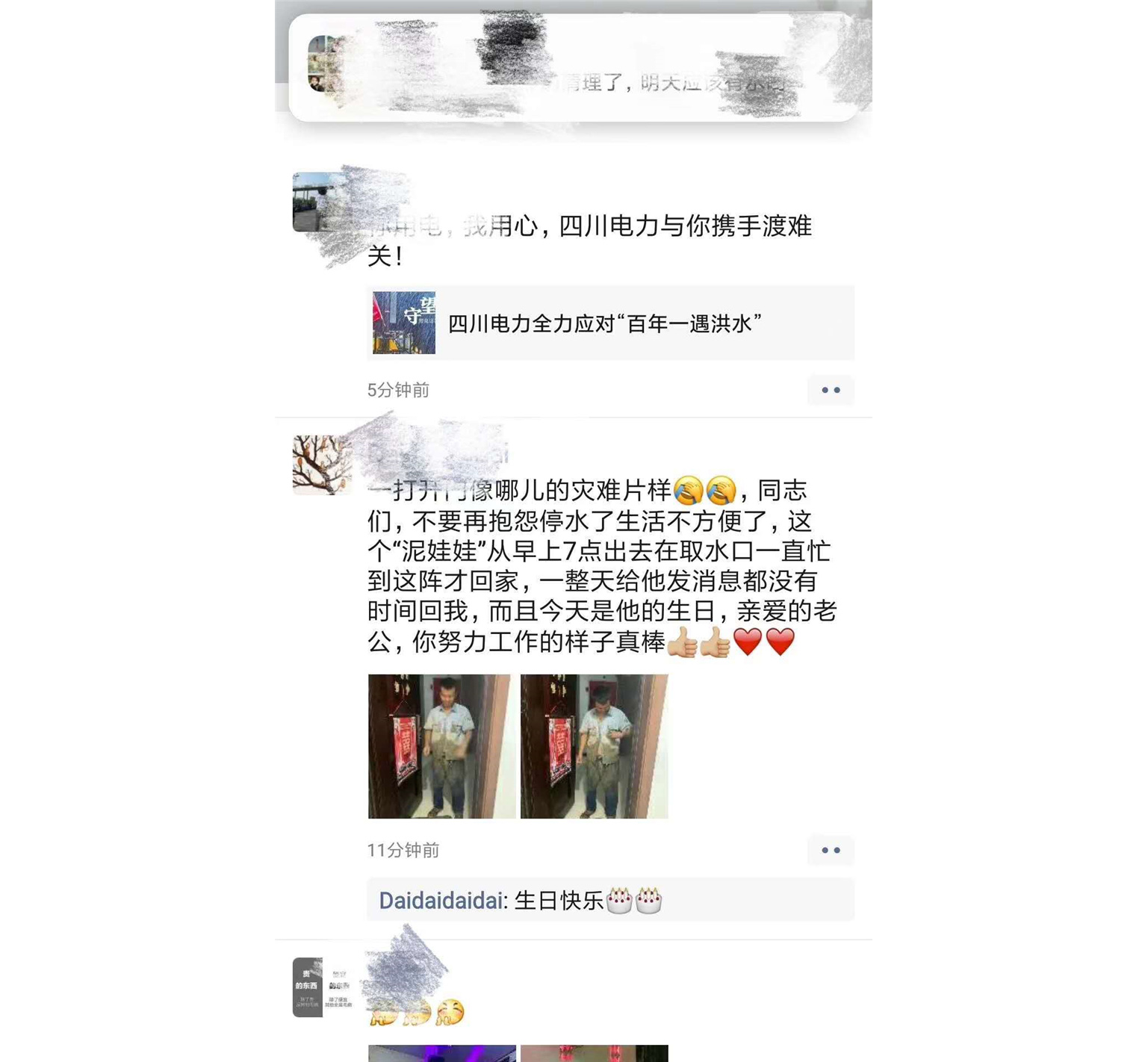1148x1062 pixels.
Task: Open the avatar of the bottom post's author
Action: [x=322, y=987]
